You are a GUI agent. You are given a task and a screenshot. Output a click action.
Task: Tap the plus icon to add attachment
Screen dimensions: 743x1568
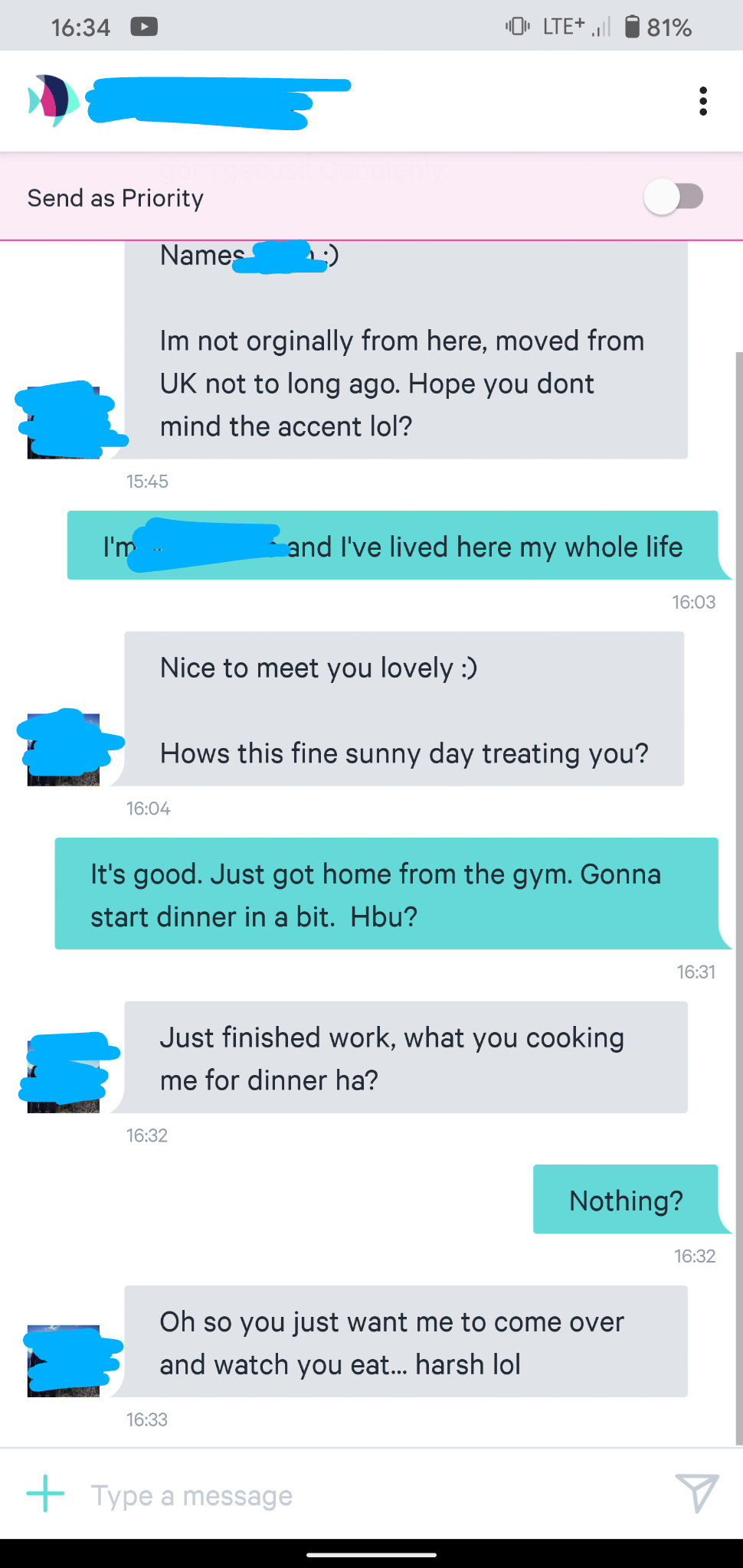click(45, 1494)
